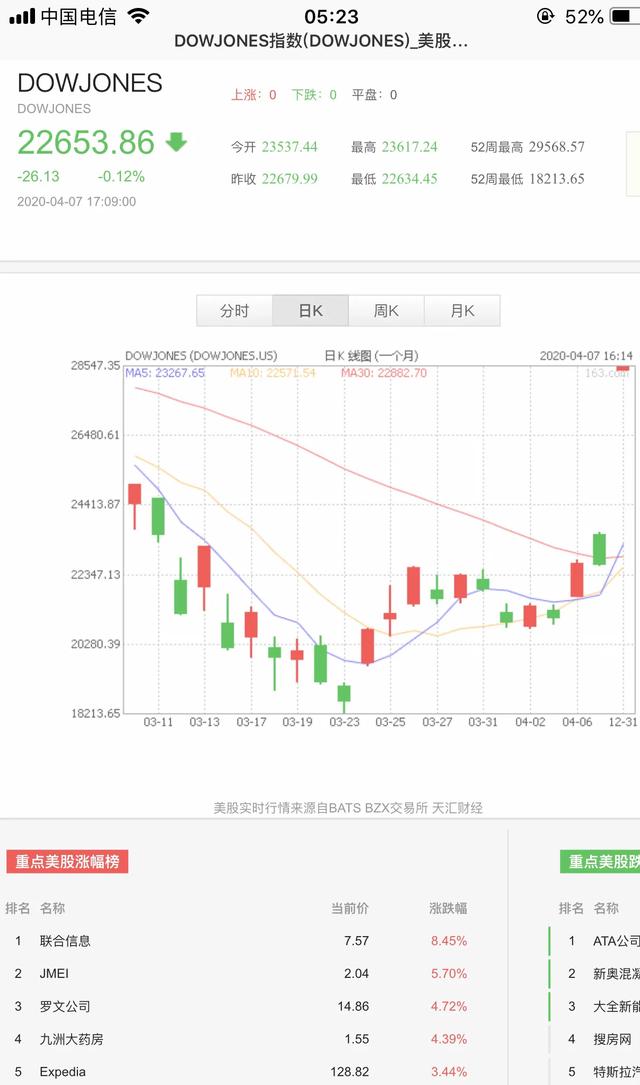View the 罗文公司 stock details
This screenshot has height=1085, width=640.
(253, 1006)
